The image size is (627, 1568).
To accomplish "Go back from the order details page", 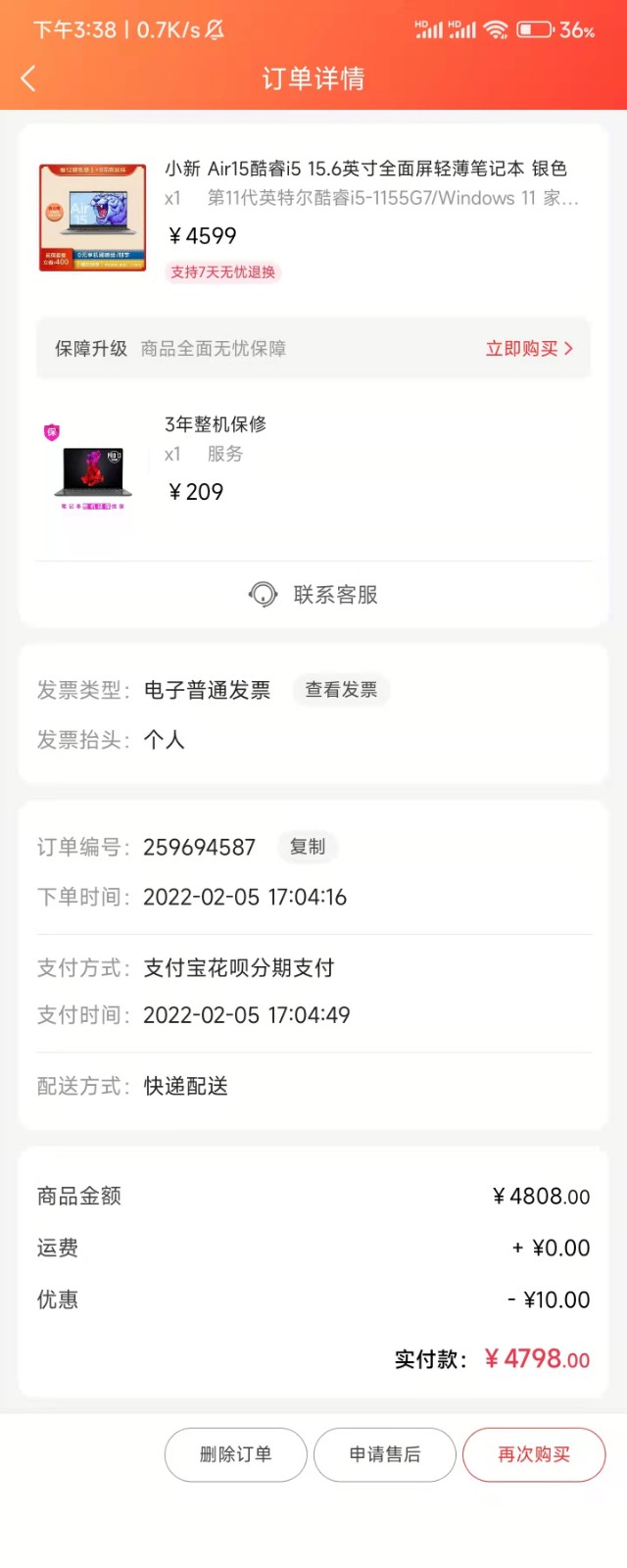I will 28,78.
